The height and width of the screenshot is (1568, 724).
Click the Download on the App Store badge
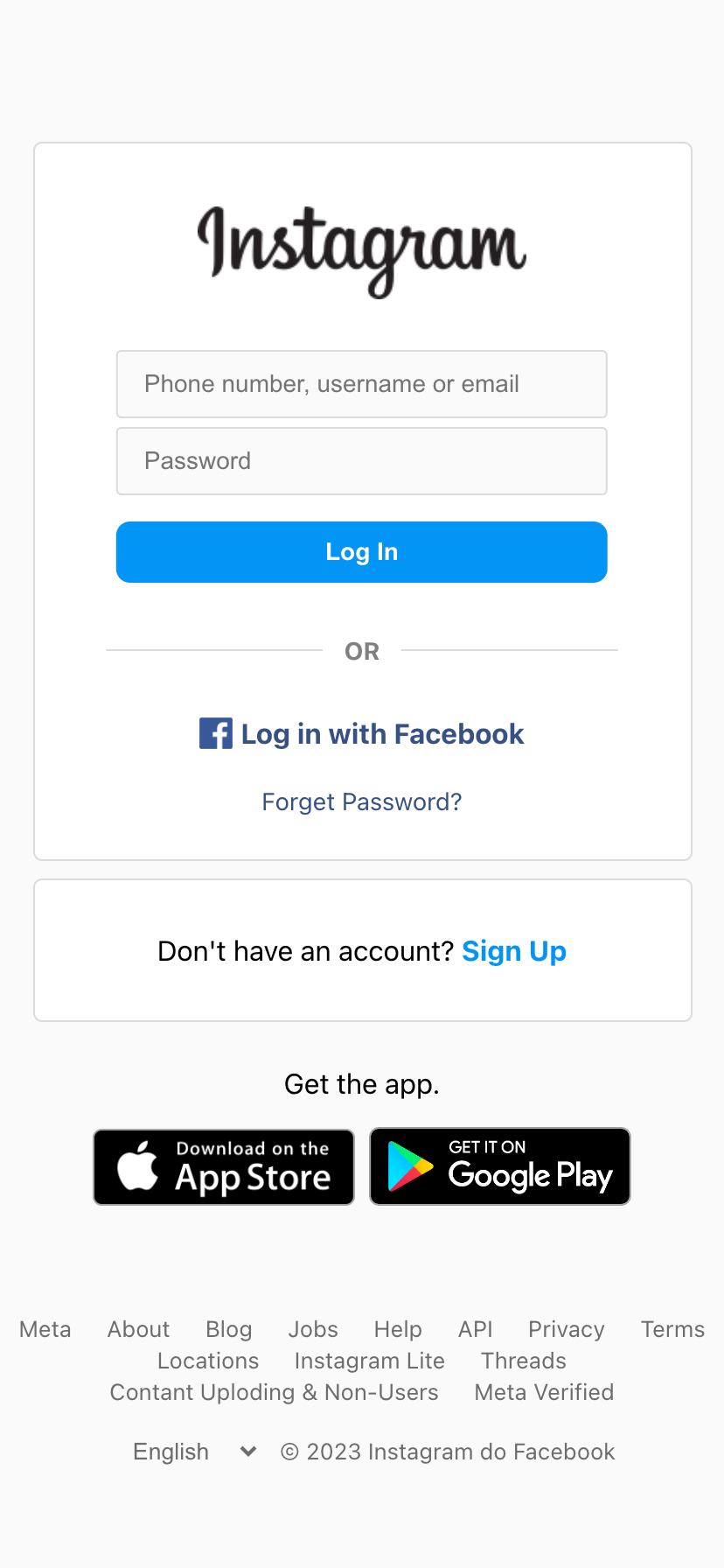(x=224, y=1166)
